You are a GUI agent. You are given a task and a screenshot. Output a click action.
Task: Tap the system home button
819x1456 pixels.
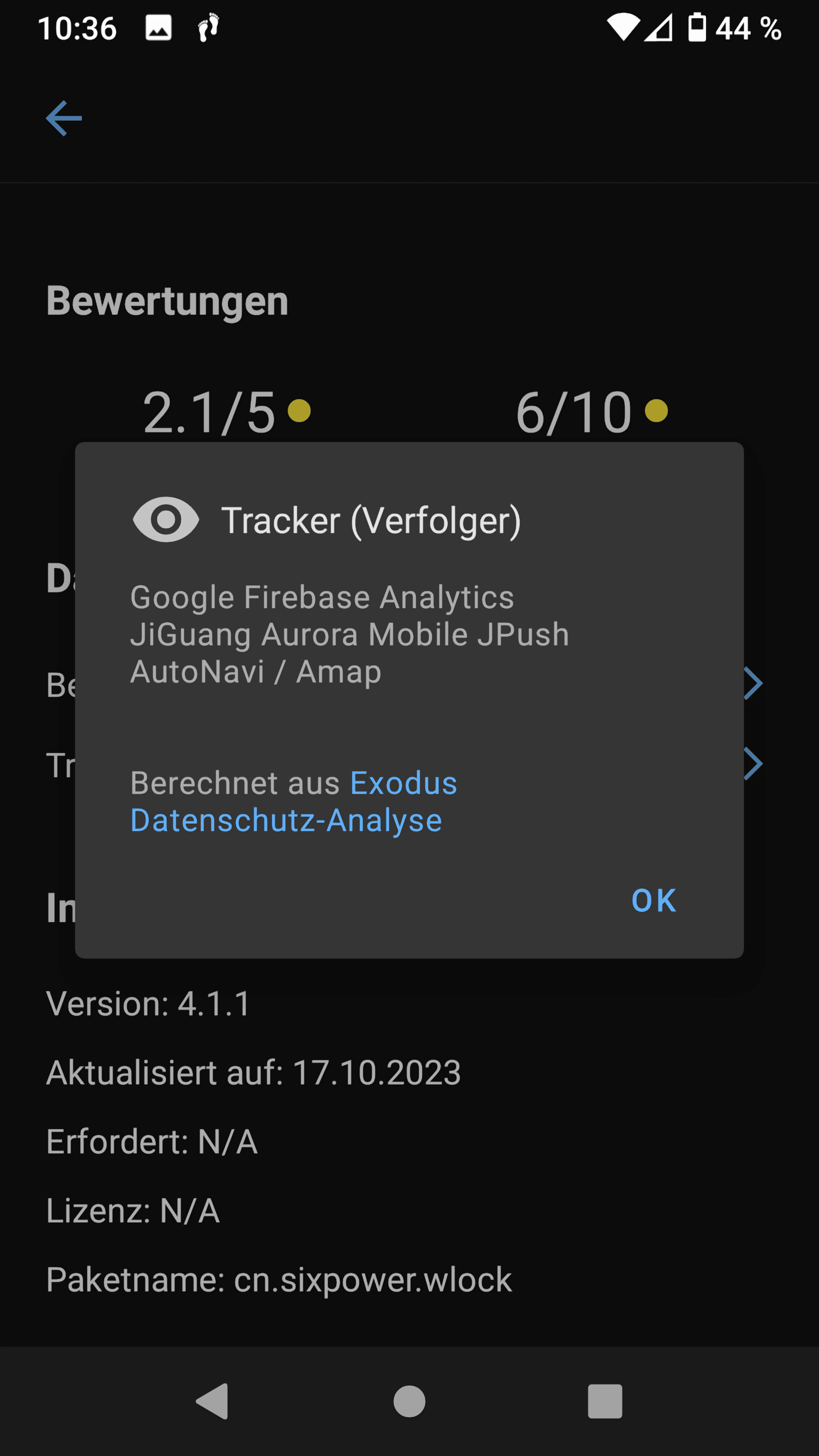(409, 1401)
